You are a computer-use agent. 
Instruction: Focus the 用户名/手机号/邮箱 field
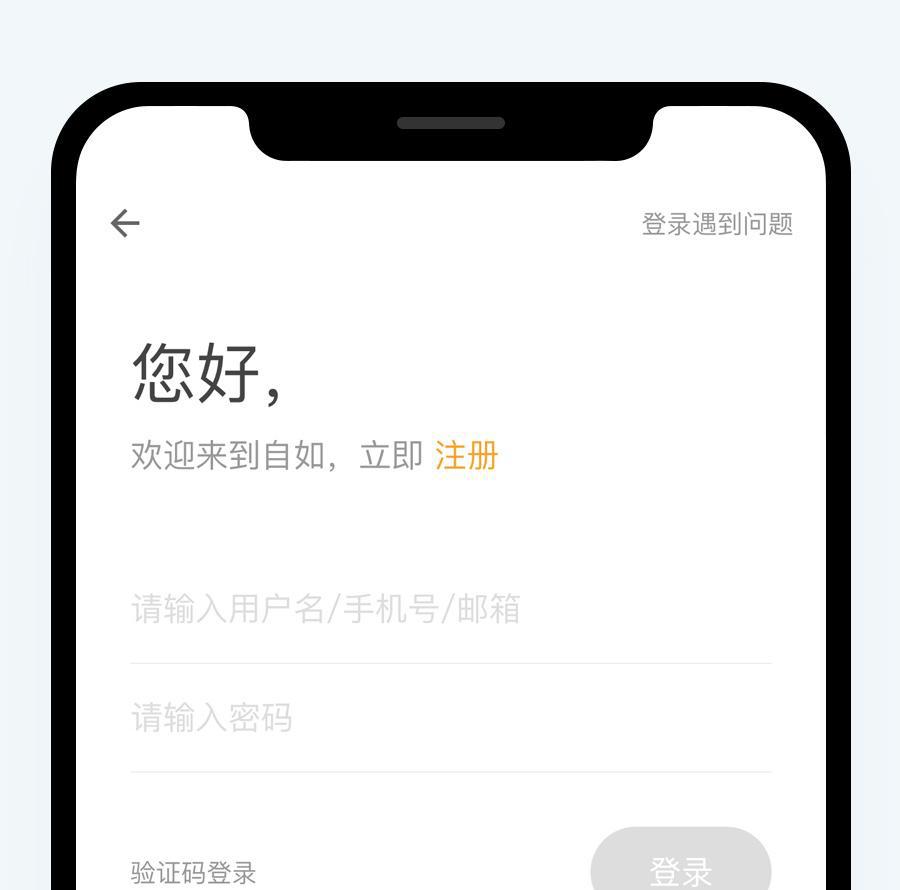[x=450, y=609]
